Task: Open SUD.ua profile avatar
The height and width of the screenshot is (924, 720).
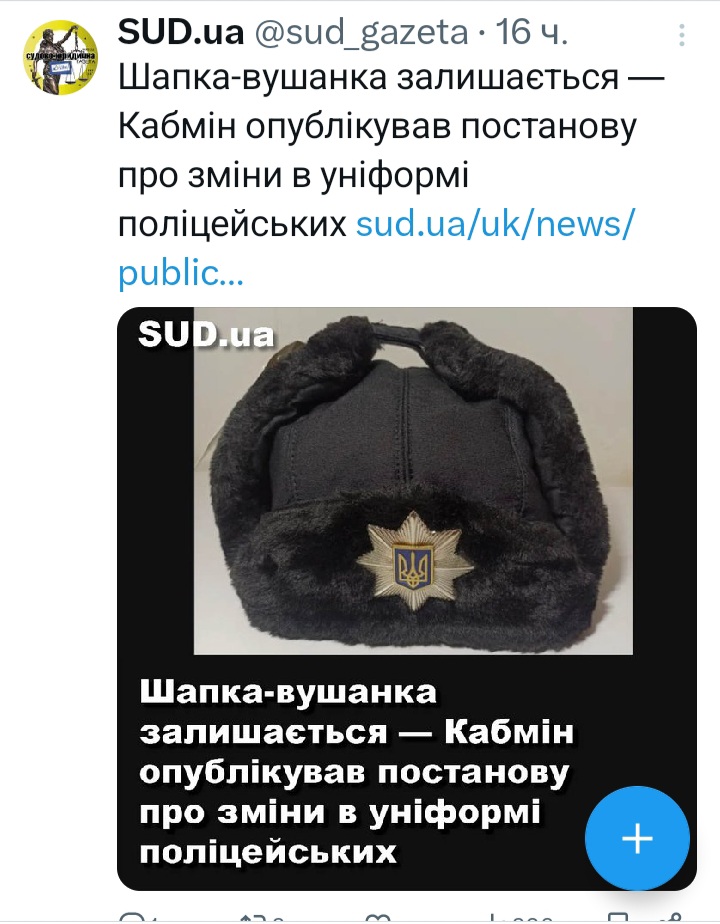Action: click(61, 57)
